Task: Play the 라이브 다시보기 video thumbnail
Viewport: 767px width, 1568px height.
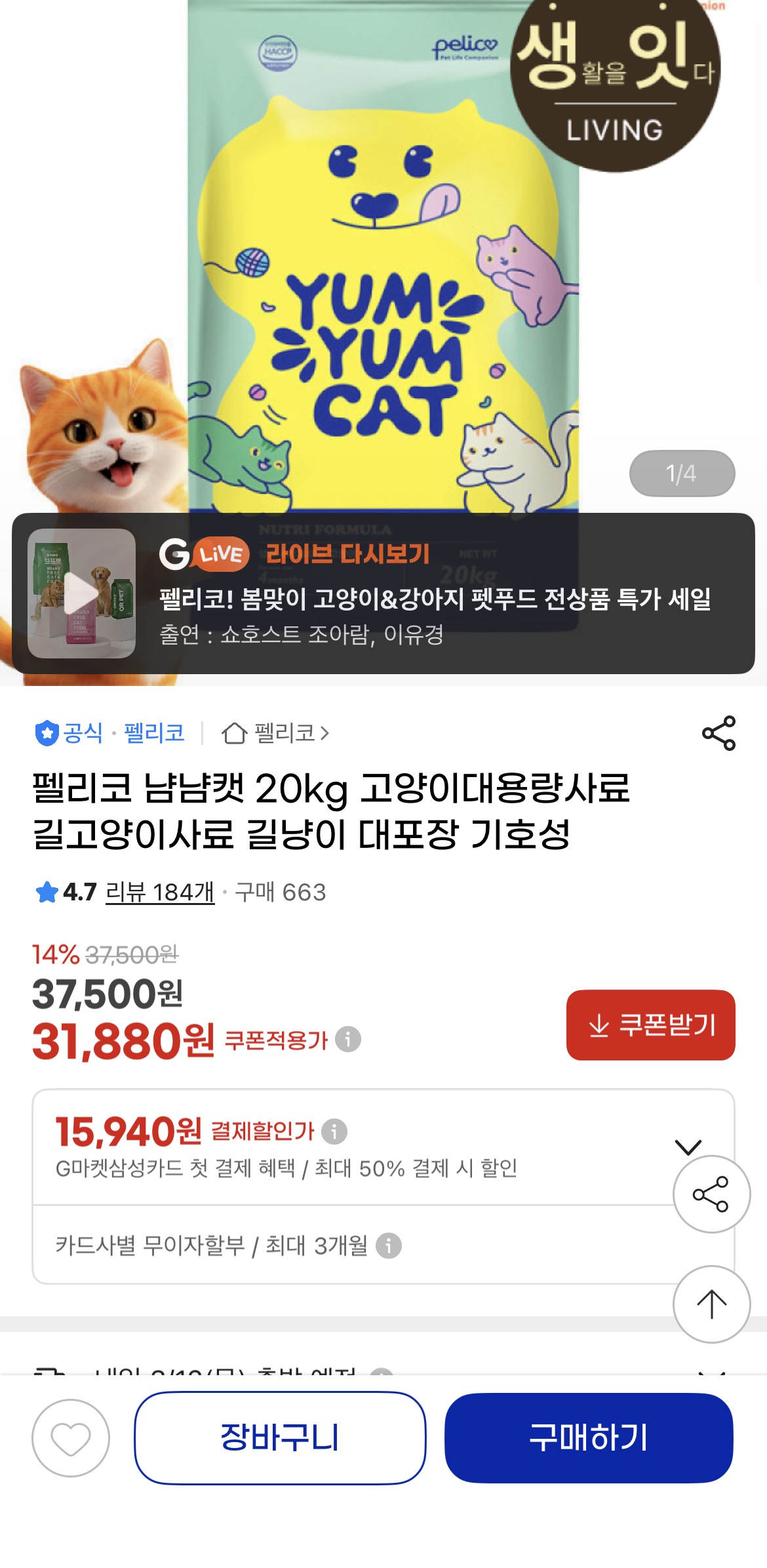Action: point(81,593)
